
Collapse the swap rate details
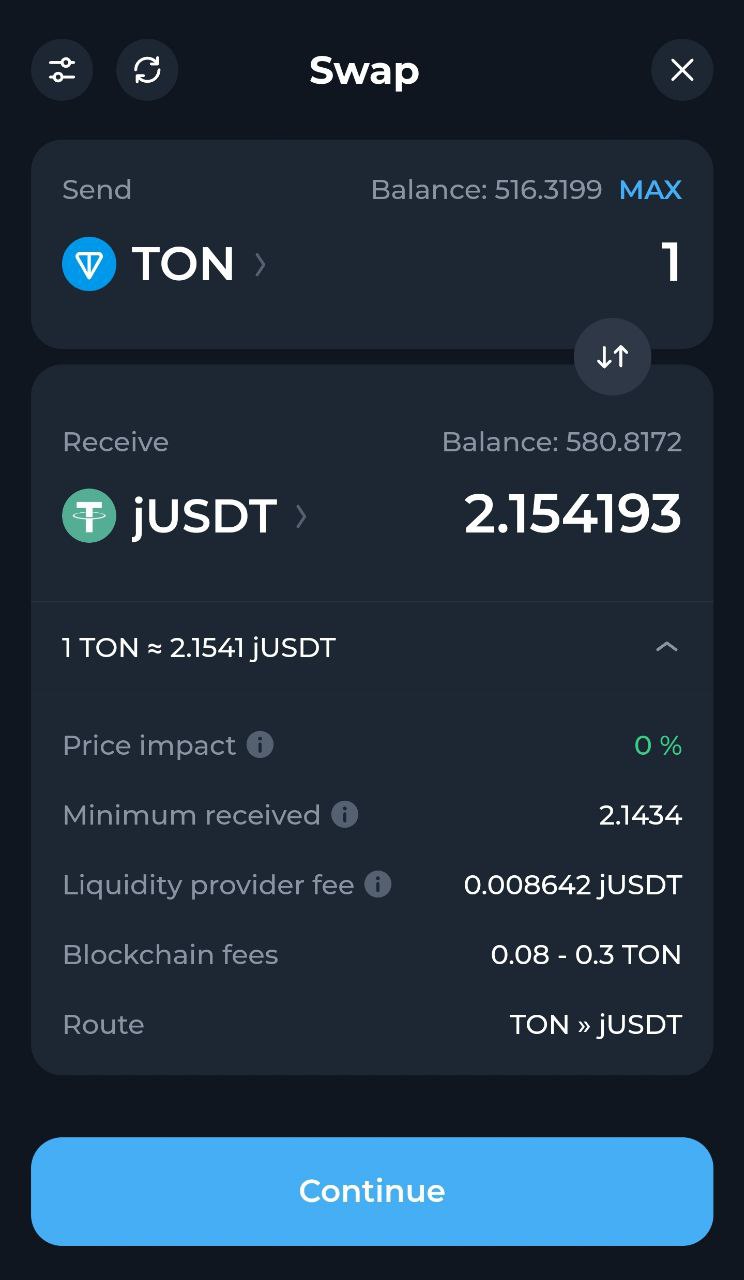pos(666,648)
